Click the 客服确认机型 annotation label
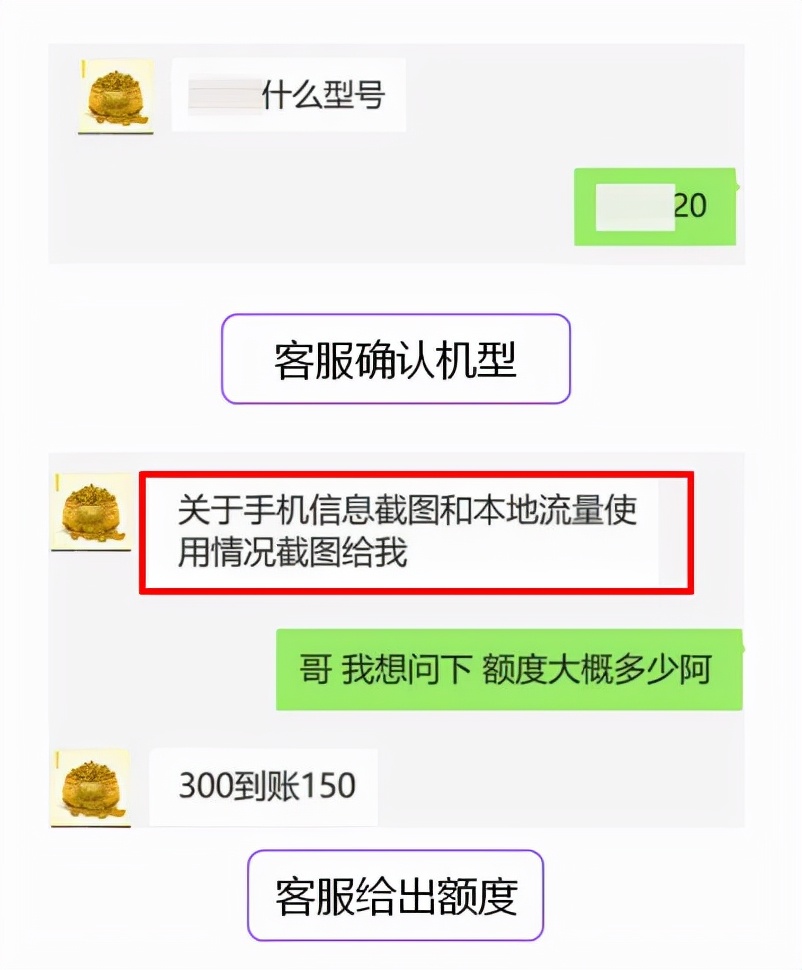This screenshot has width=802, height=970. [x=398, y=360]
